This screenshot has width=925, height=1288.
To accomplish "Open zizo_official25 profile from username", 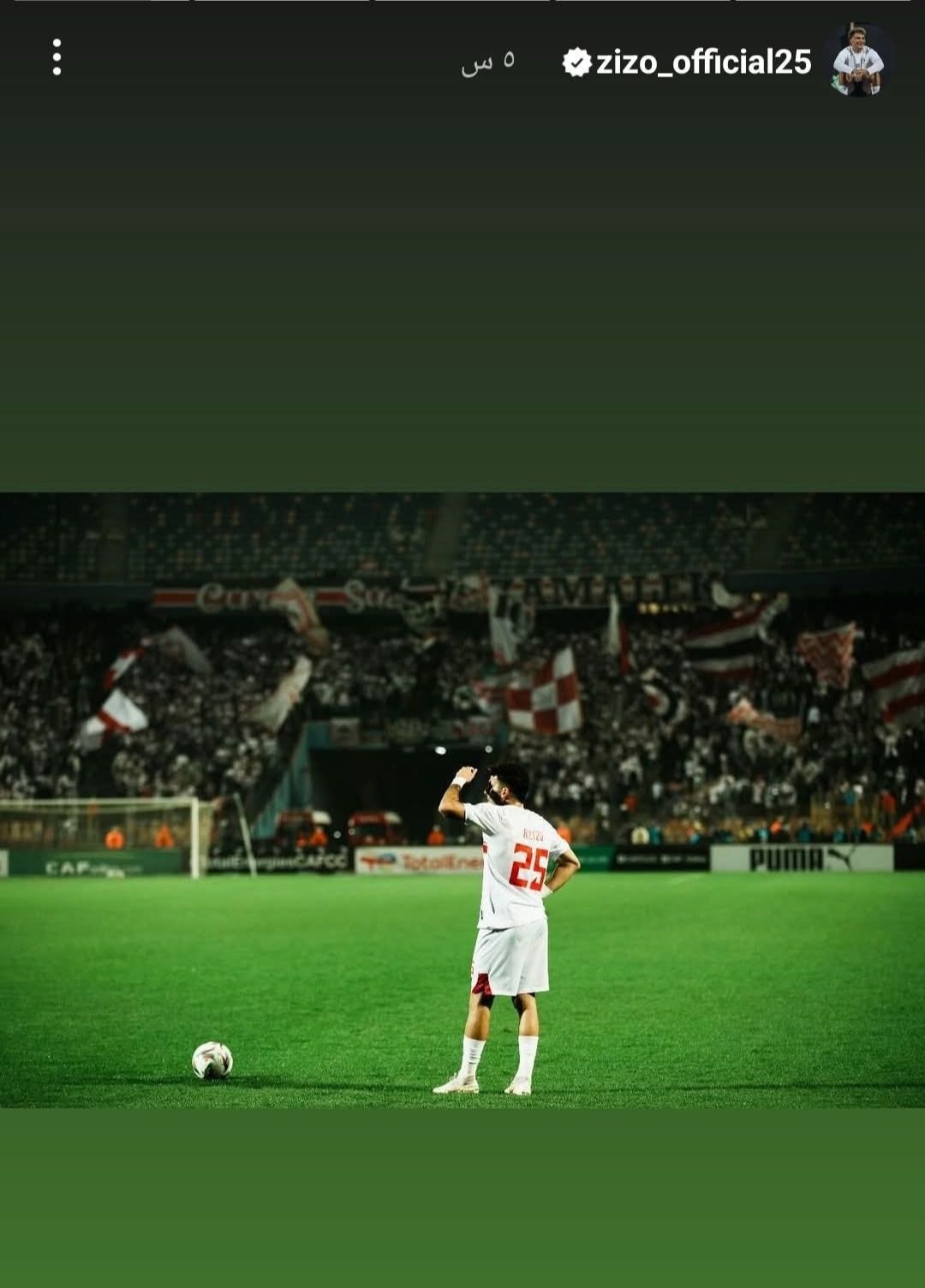I will (x=702, y=62).
